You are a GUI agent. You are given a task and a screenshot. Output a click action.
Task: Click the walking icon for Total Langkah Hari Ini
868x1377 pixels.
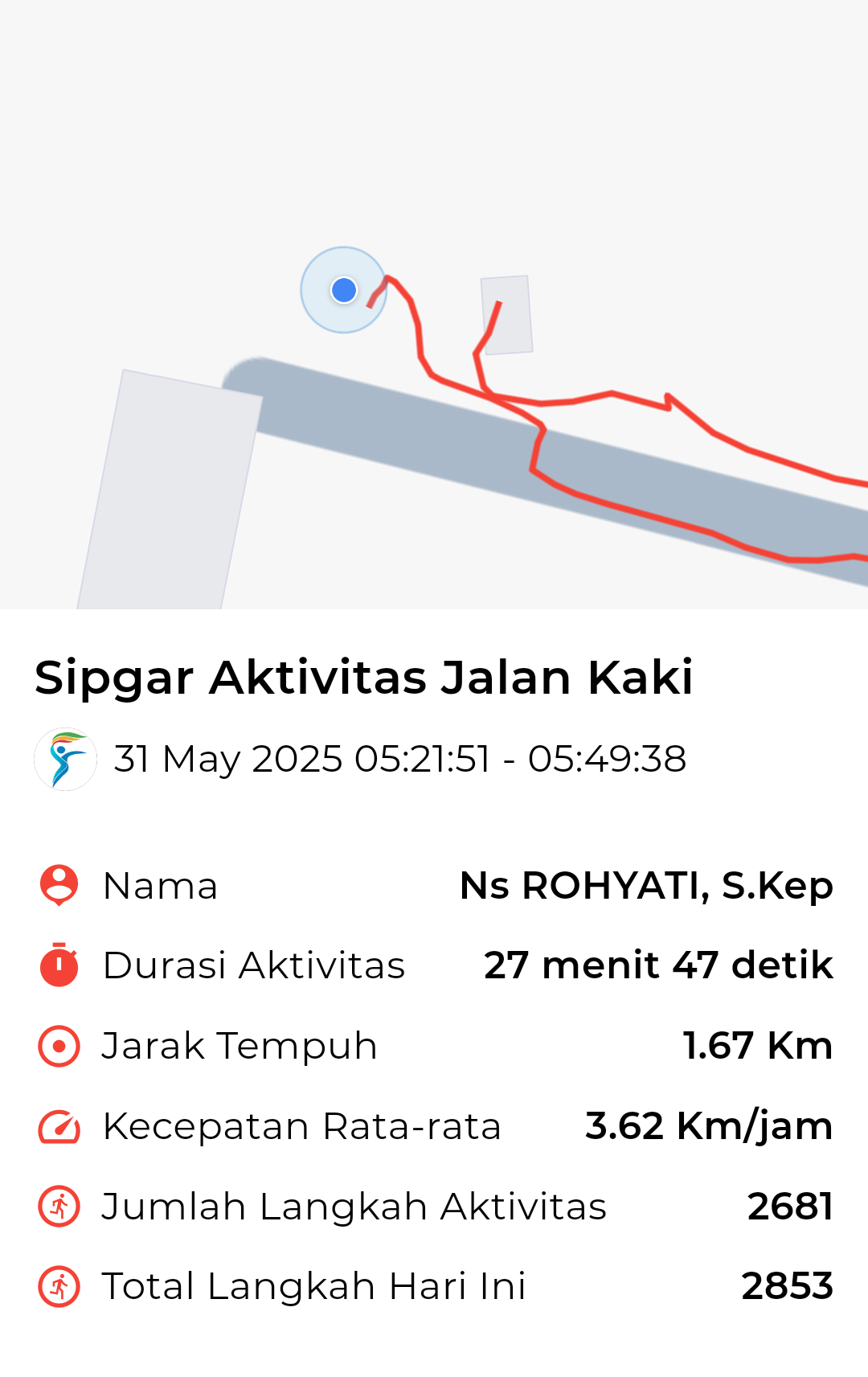[58, 1285]
